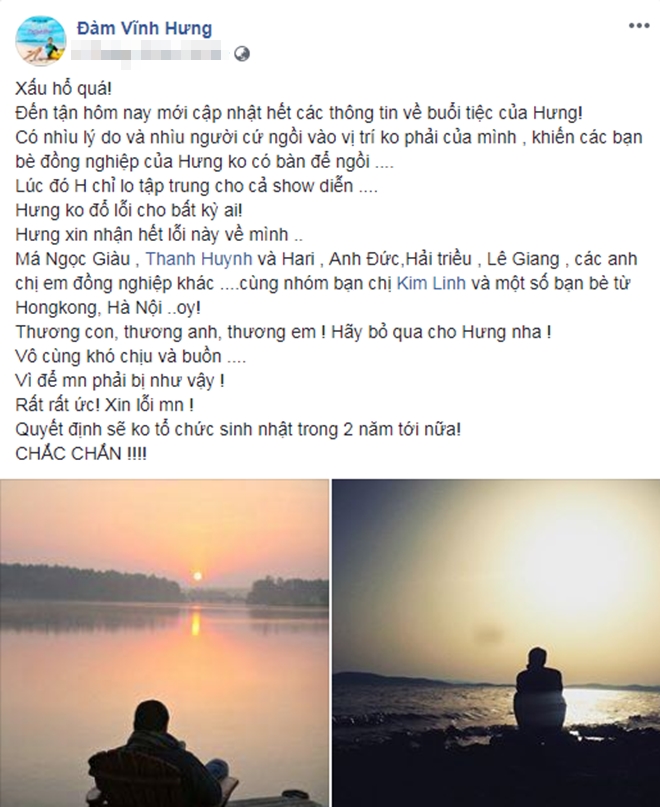View the orange sunset lake photo
Image resolution: width=660 pixels, height=807 pixels.
point(165,640)
